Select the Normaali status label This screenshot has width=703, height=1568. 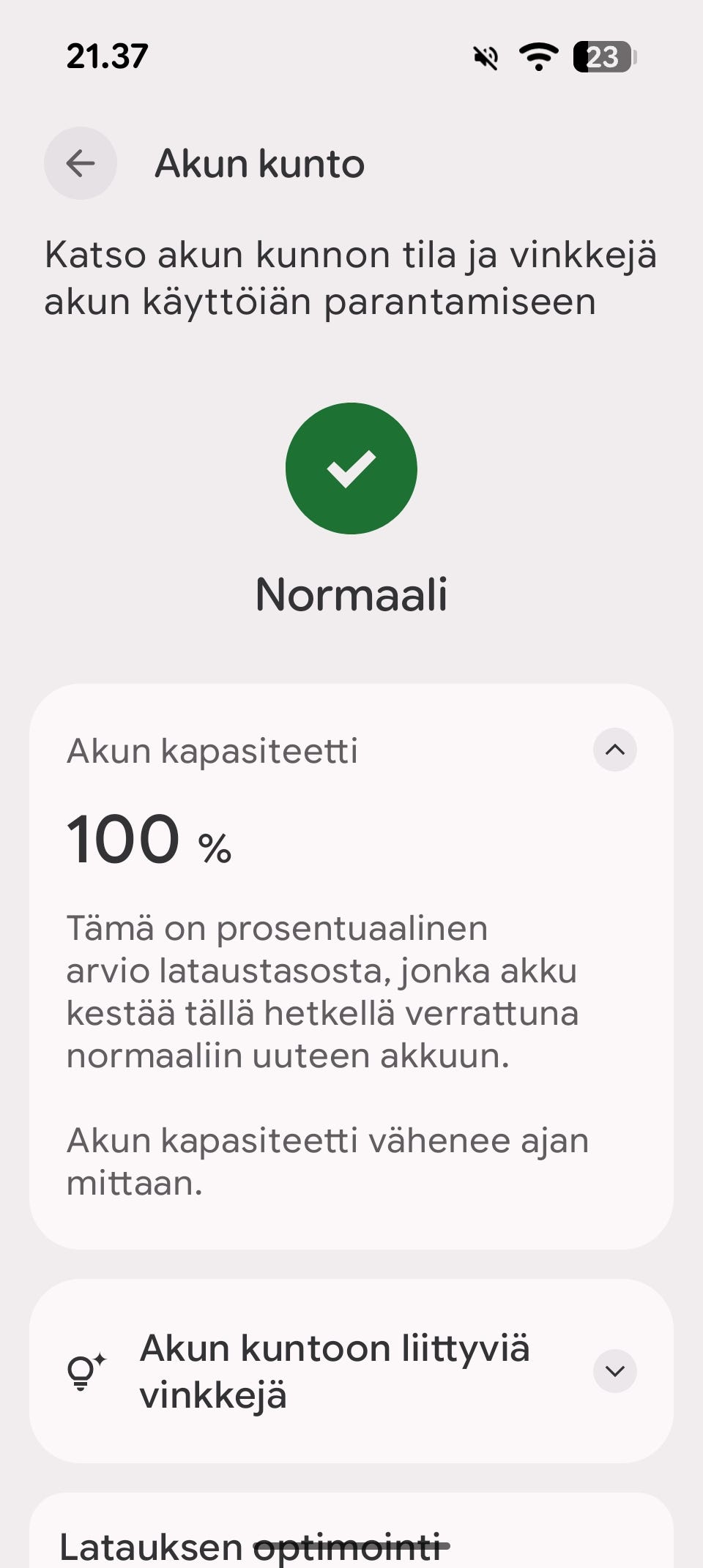(352, 596)
